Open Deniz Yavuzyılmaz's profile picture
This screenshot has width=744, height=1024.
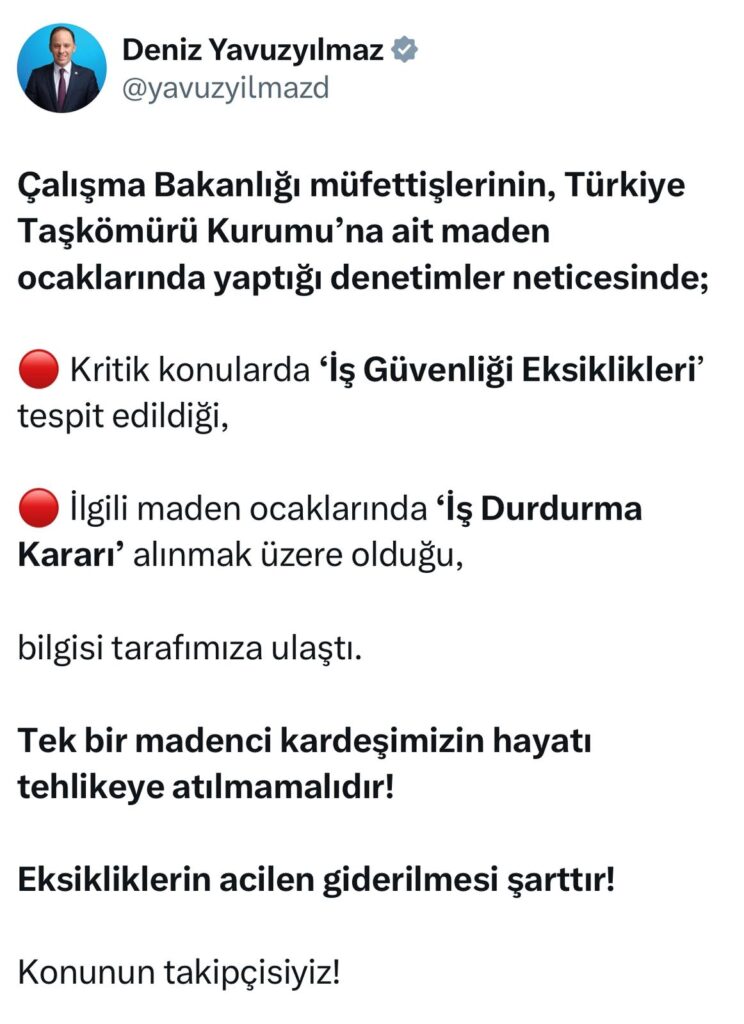pos(62,68)
